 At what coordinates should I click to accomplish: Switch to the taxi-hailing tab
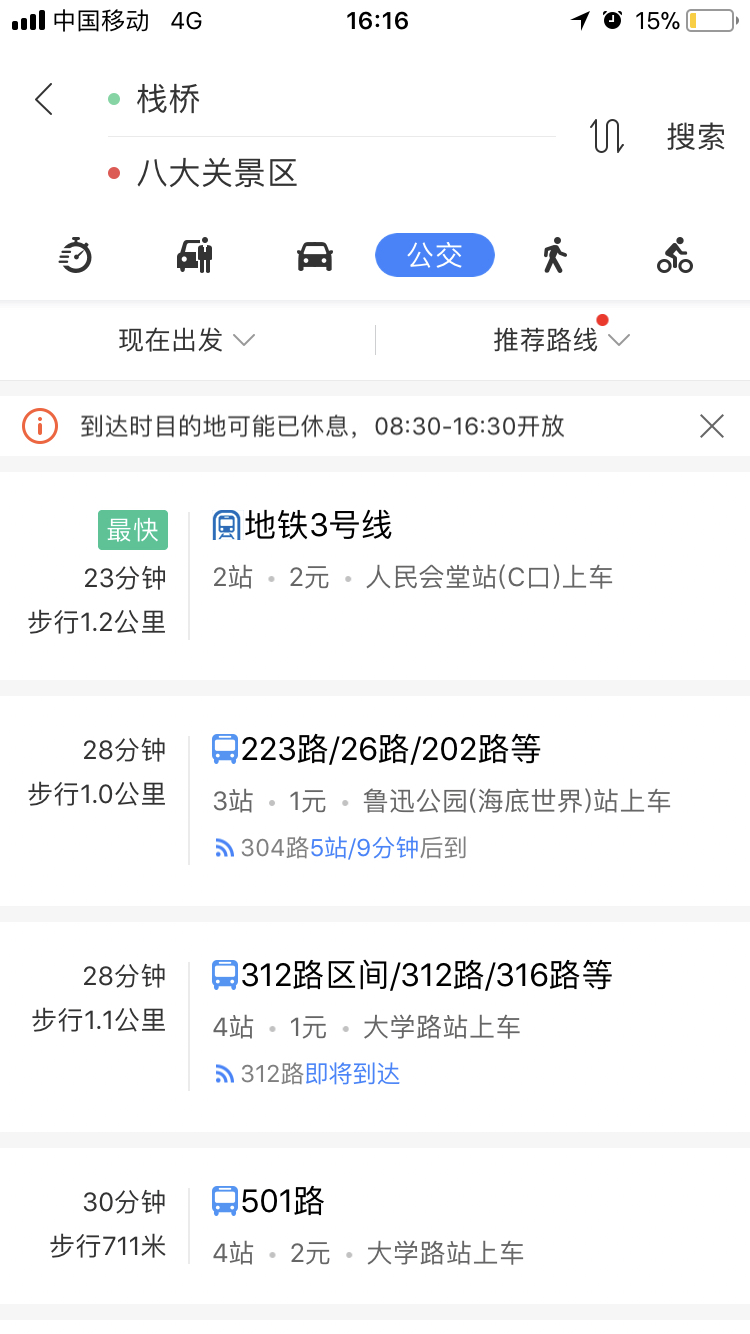point(195,256)
